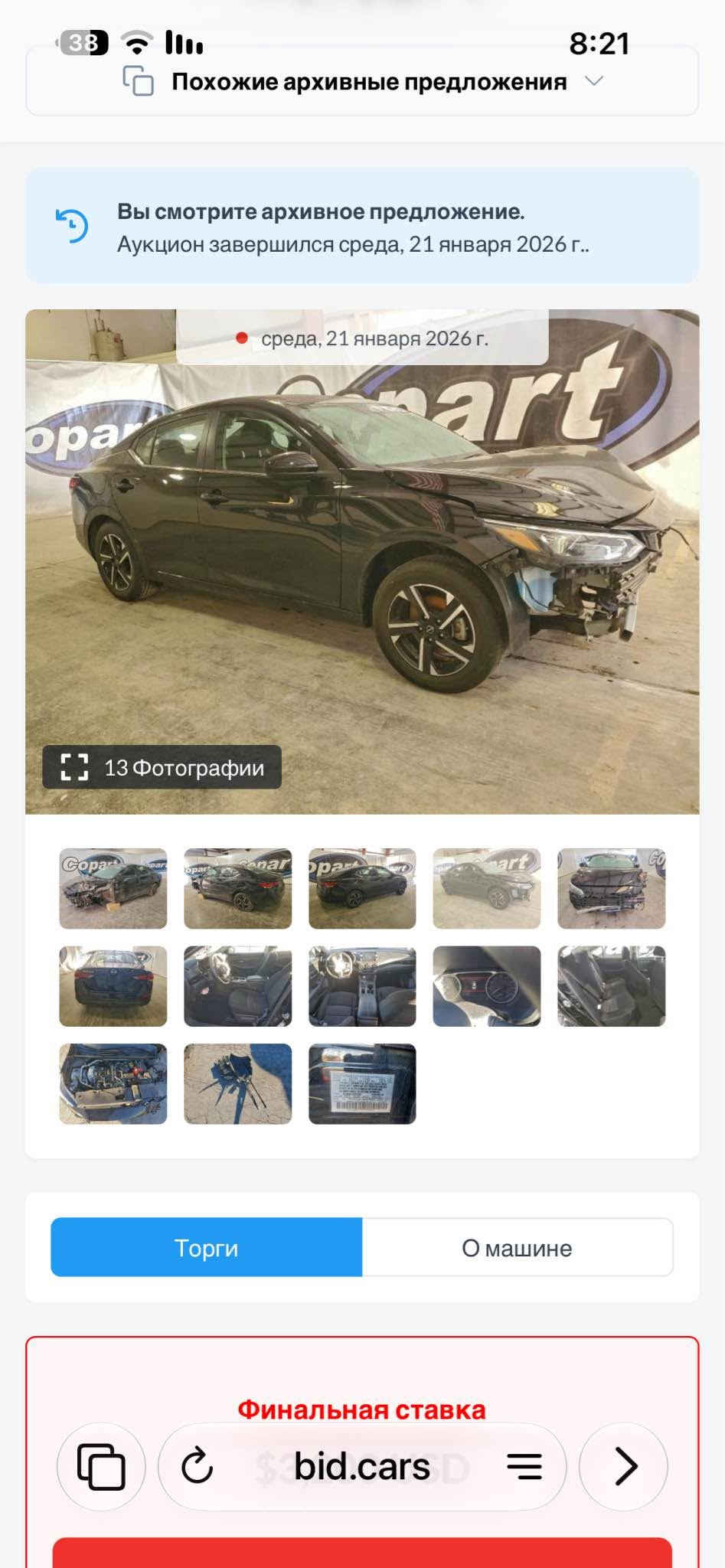Open the browser page menu

click(x=524, y=1466)
